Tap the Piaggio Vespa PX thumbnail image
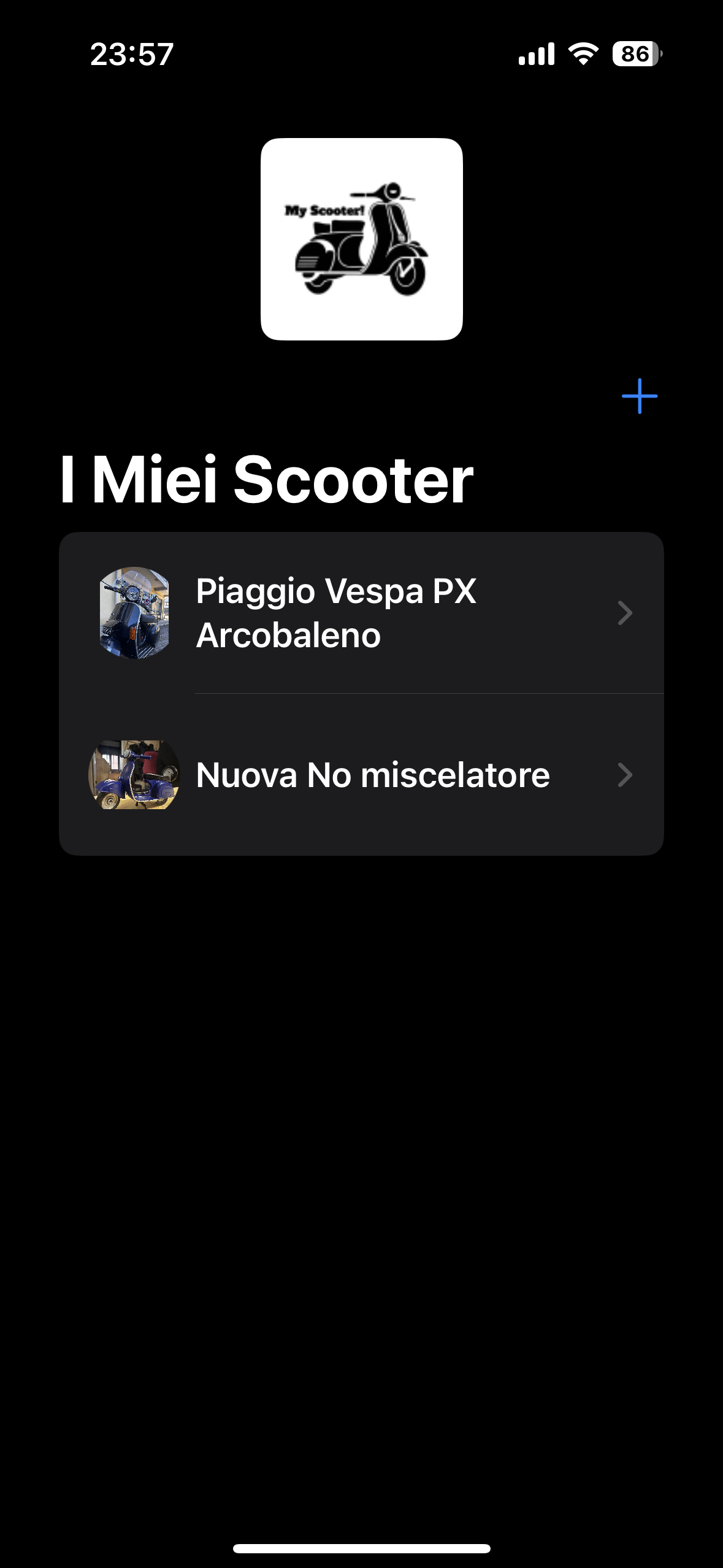Screen dimensions: 723x1568 [x=136, y=612]
